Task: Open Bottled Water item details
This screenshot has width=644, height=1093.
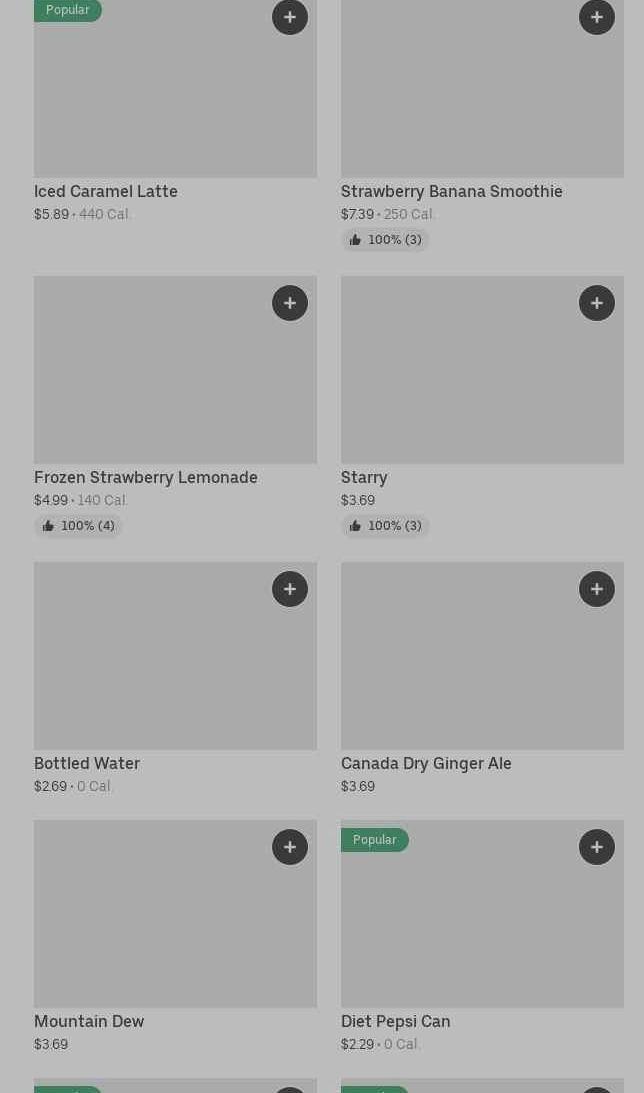Action: coord(87,763)
